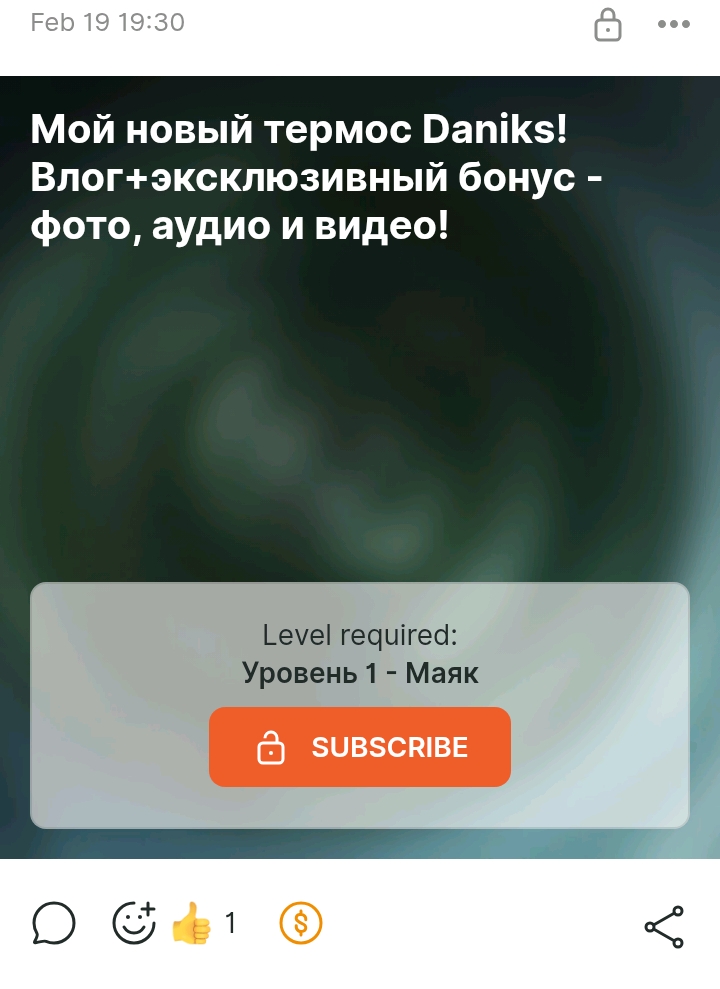Send a tip with the dollar icon
The height and width of the screenshot is (989, 720).
[x=301, y=923]
